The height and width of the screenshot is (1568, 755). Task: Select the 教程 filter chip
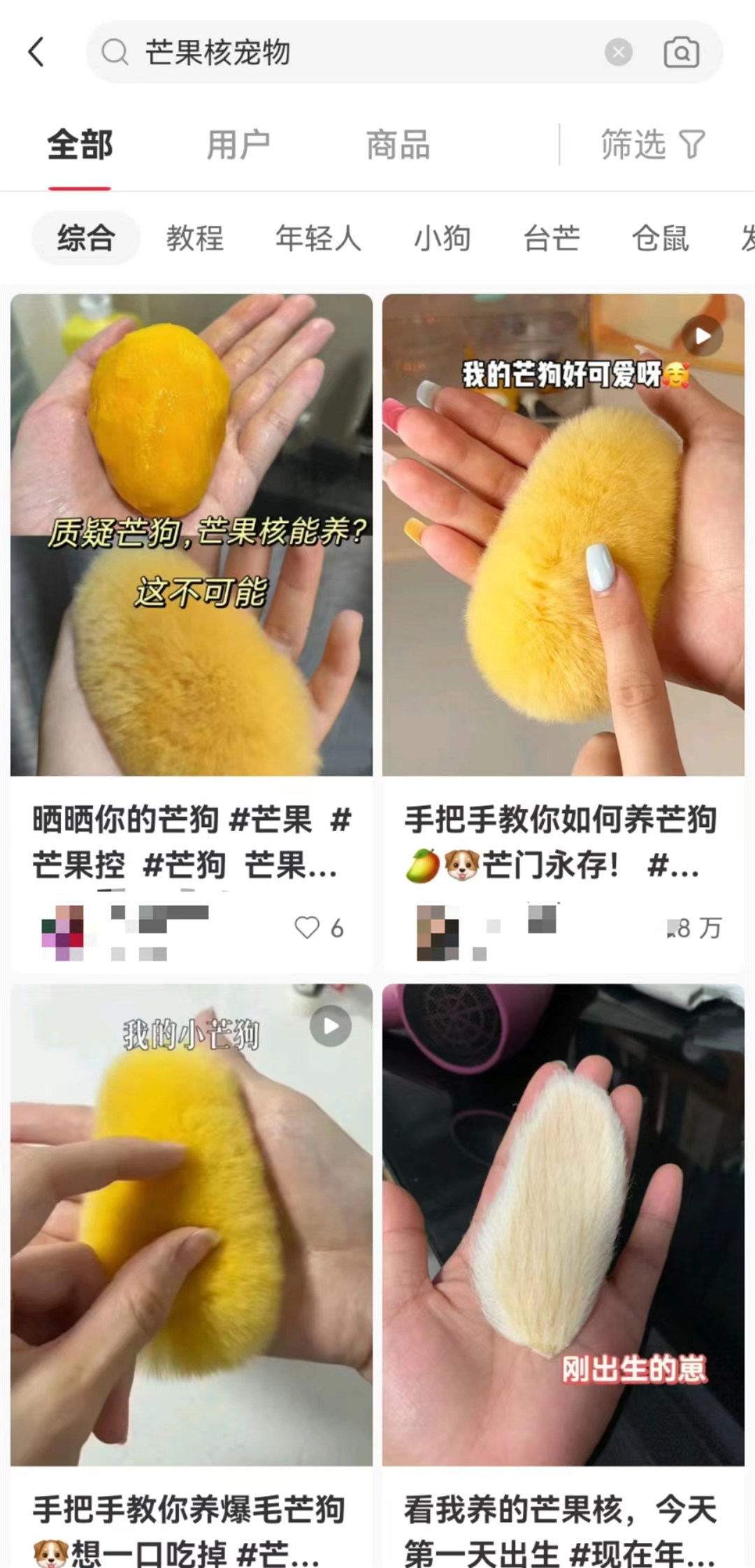tap(195, 238)
